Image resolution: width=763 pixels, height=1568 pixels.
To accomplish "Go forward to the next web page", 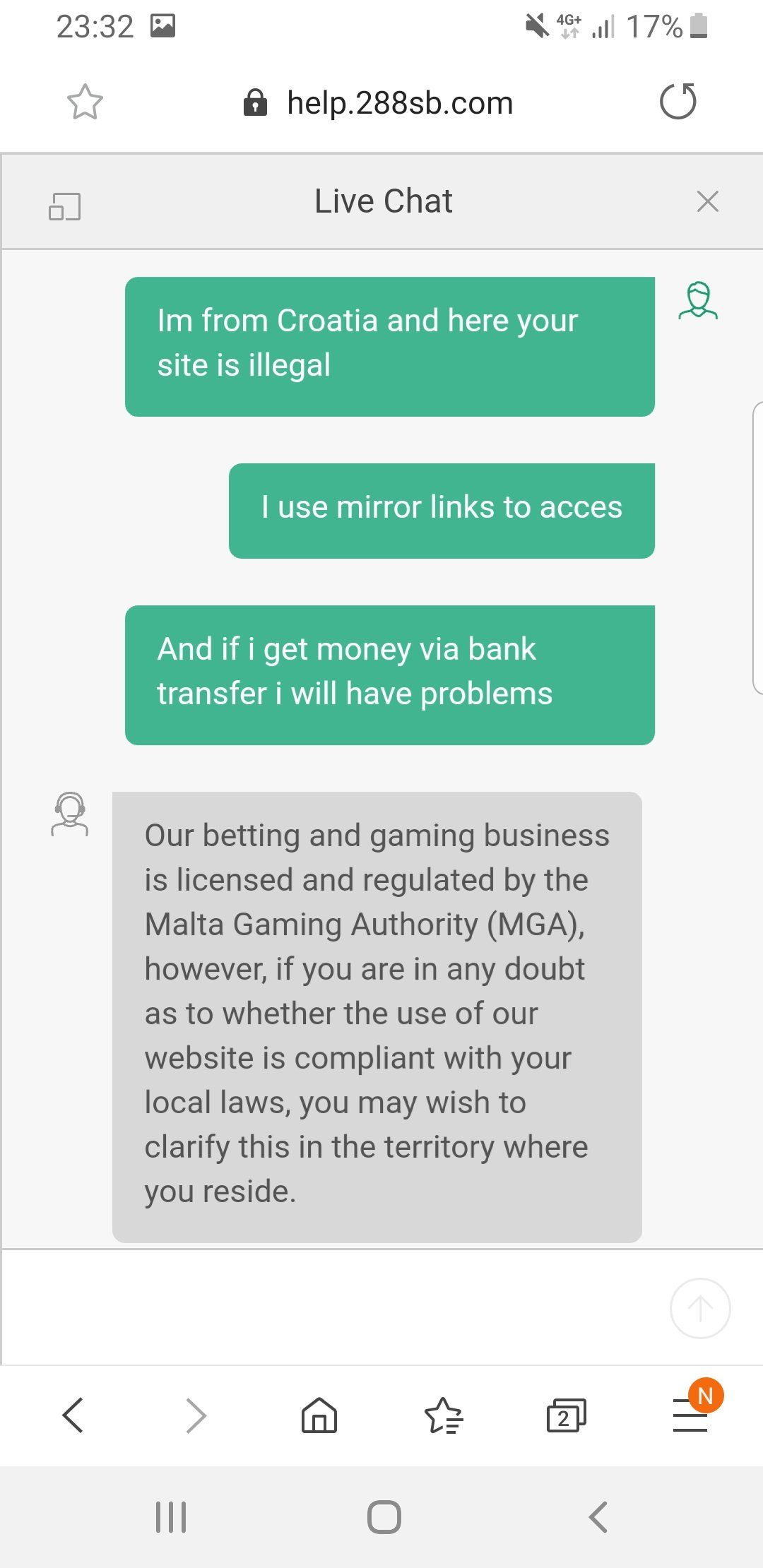I will [196, 1415].
